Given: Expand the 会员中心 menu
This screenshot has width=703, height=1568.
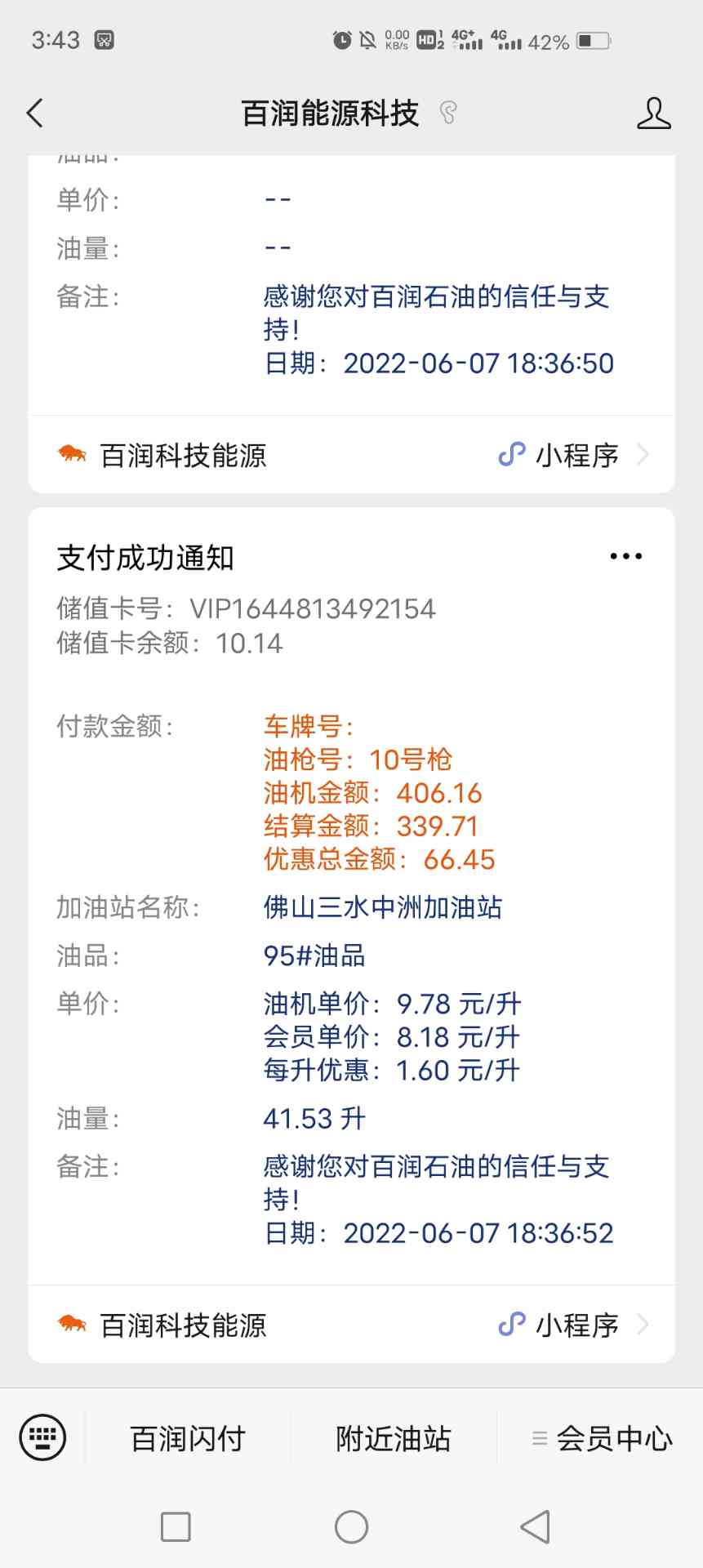Looking at the screenshot, I should coord(603,1438).
